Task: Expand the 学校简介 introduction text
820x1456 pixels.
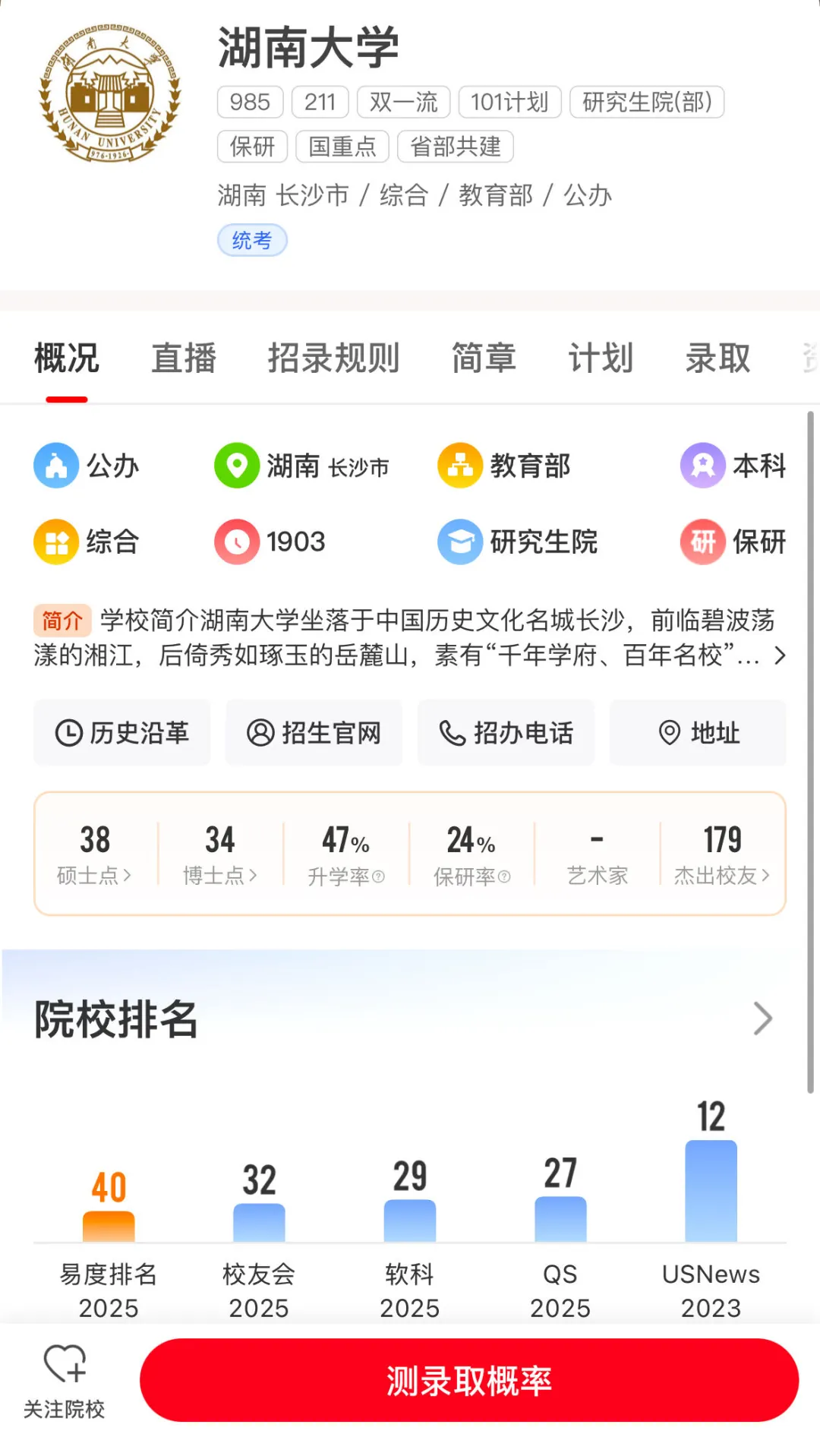Action: pyautogui.click(x=779, y=655)
